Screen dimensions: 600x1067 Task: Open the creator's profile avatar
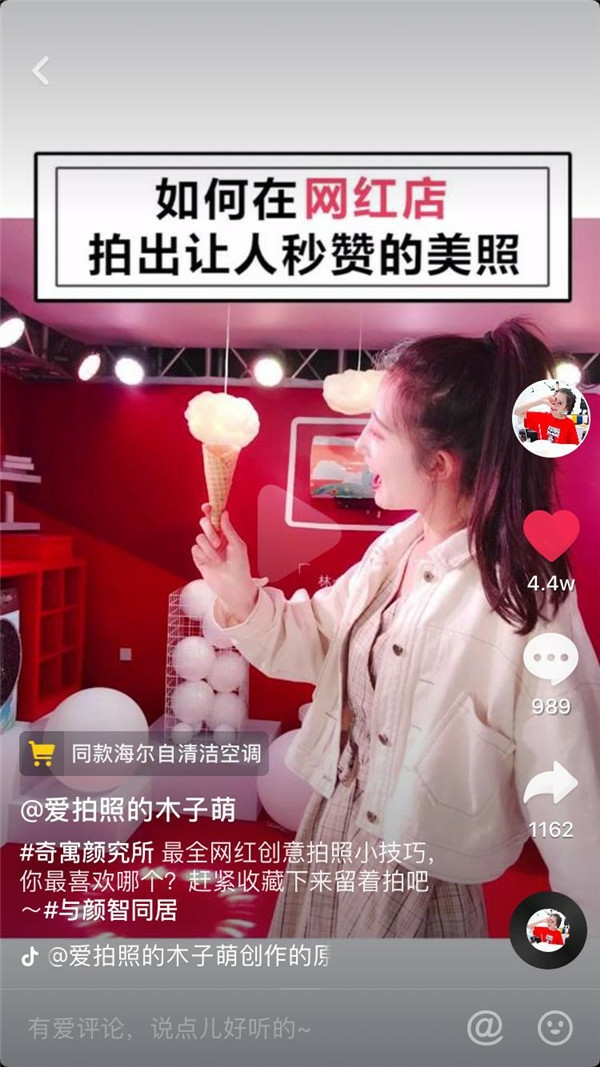tap(550, 417)
